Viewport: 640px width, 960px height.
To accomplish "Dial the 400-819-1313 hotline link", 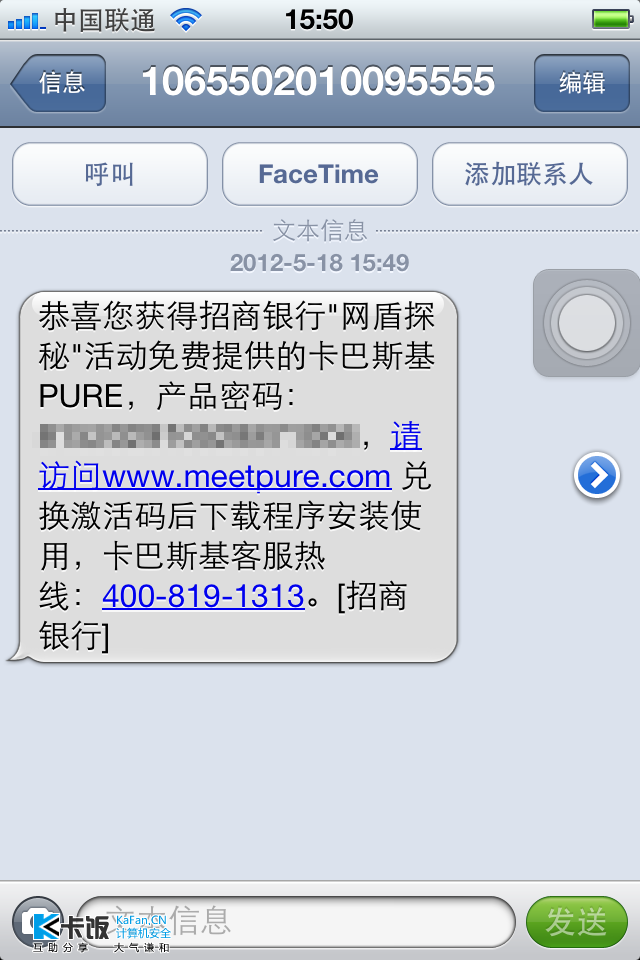I will [203, 597].
